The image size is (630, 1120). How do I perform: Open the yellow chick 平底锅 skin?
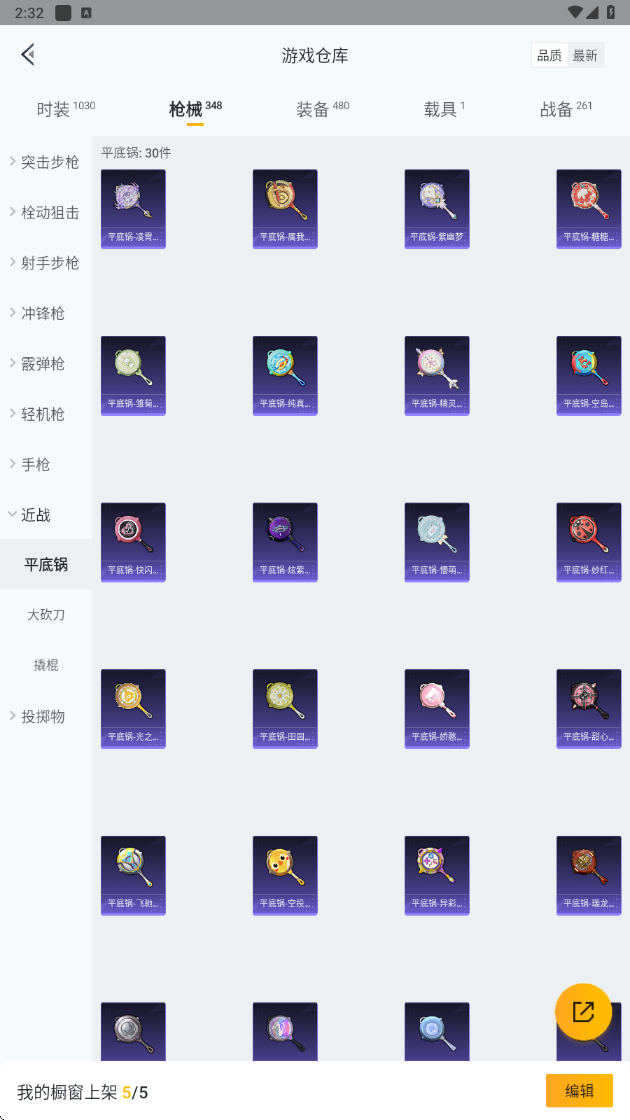(285, 875)
